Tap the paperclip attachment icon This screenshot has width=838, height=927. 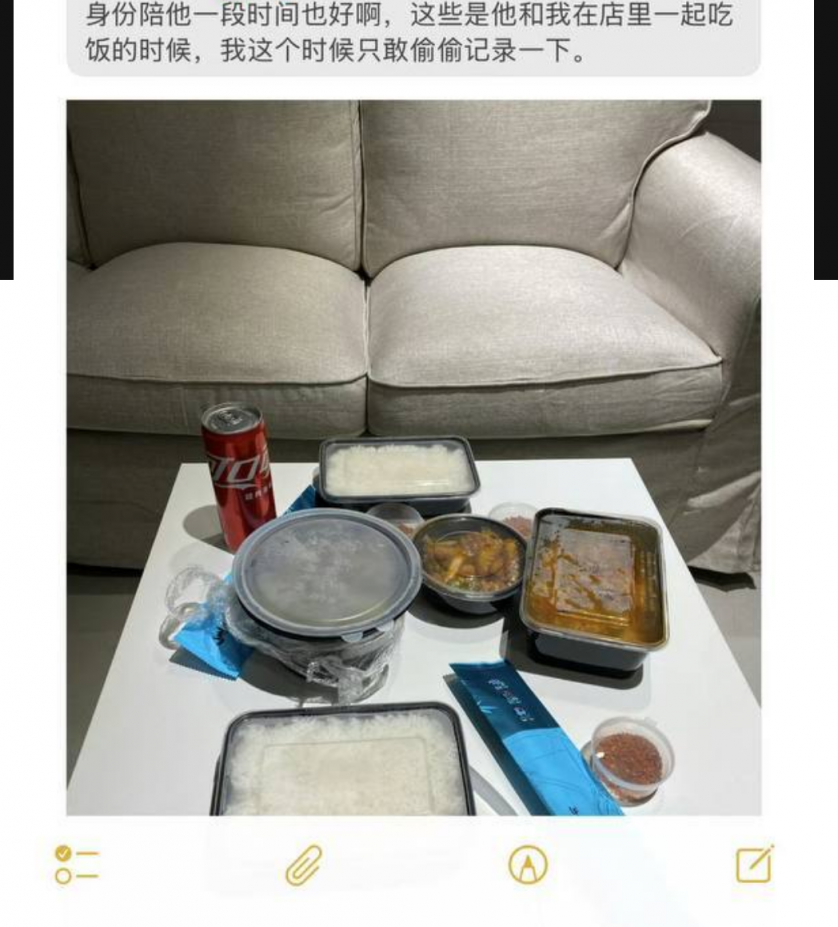(303, 865)
